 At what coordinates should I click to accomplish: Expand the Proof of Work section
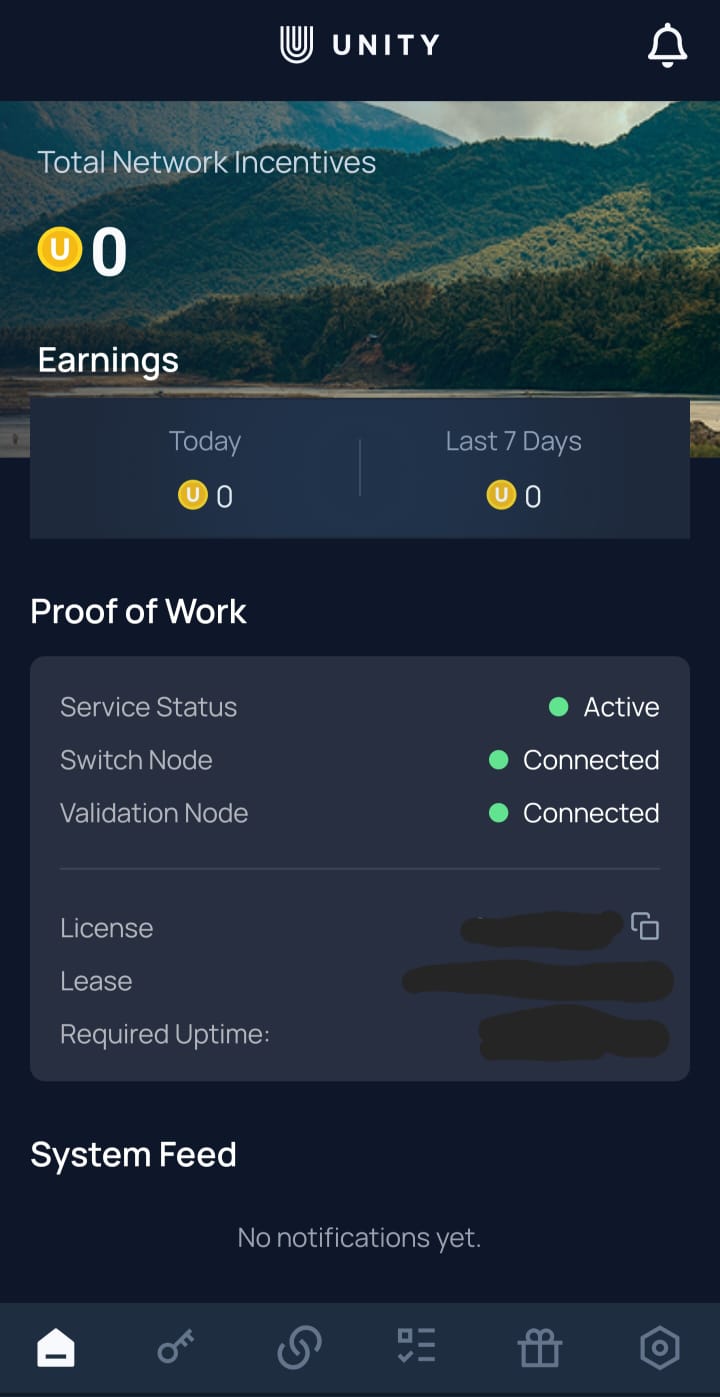pos(138,611)
